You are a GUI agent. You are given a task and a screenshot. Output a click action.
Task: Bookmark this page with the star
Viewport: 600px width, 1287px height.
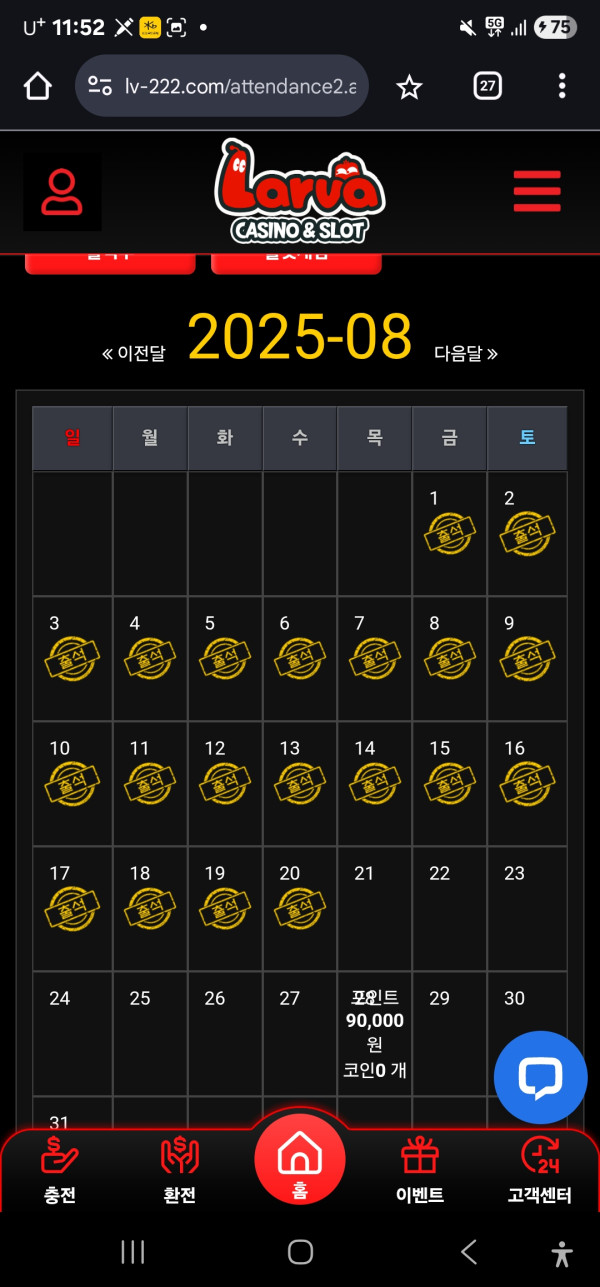pyautogui.click(x=409, y=86)
